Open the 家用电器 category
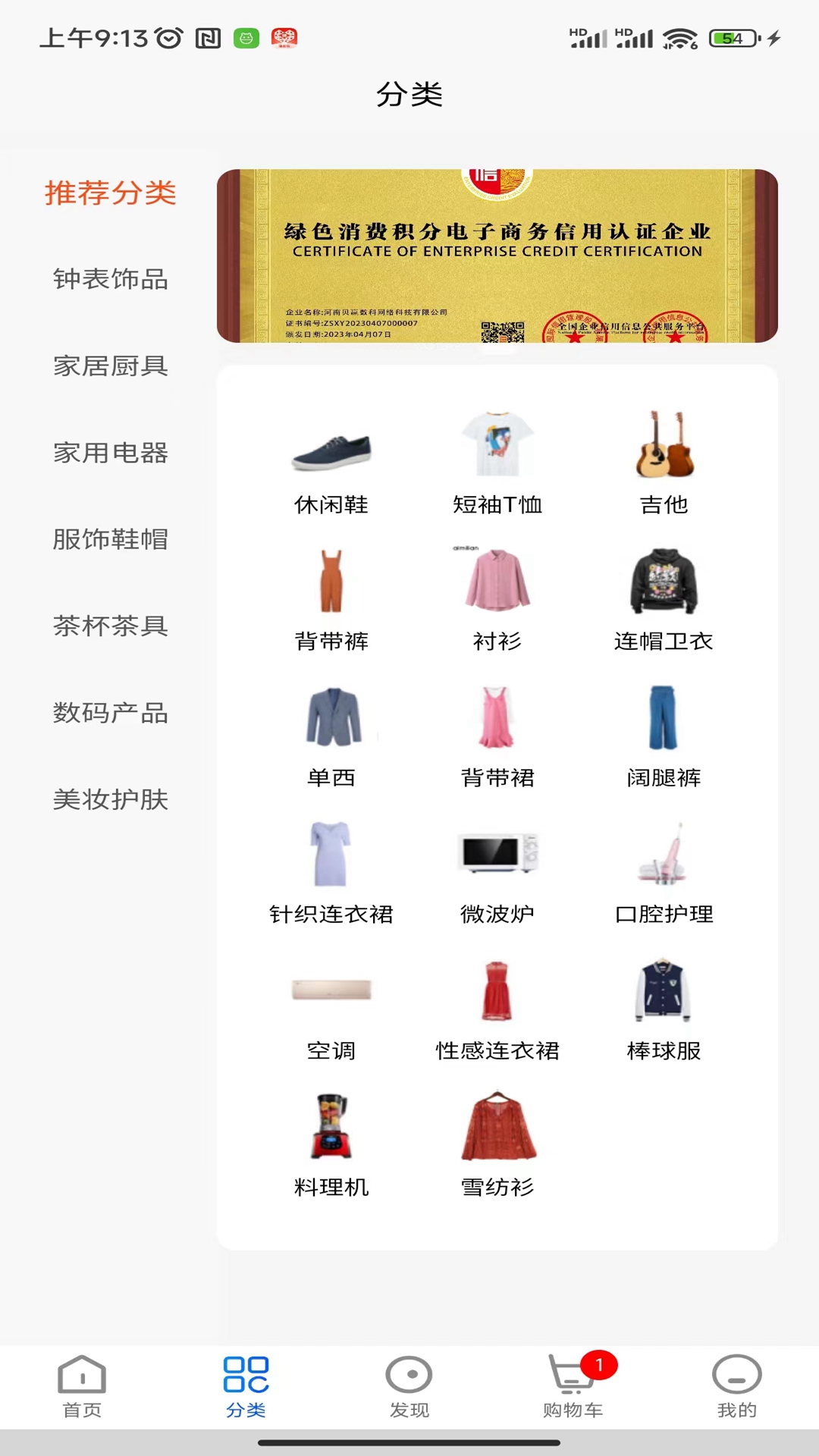Screen dimensions: 819x1456 click(x=111, y=453)
